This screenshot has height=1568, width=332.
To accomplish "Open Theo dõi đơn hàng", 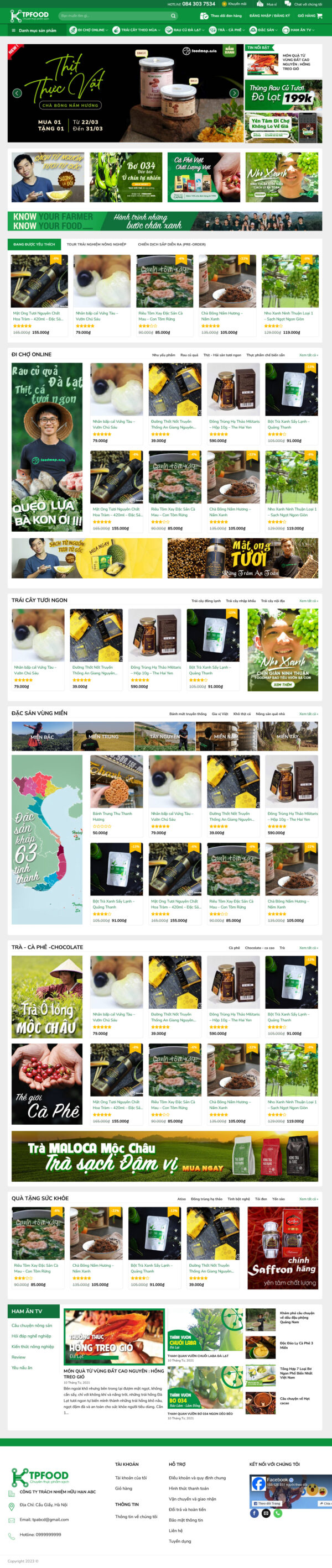I will tap(226, 16).
